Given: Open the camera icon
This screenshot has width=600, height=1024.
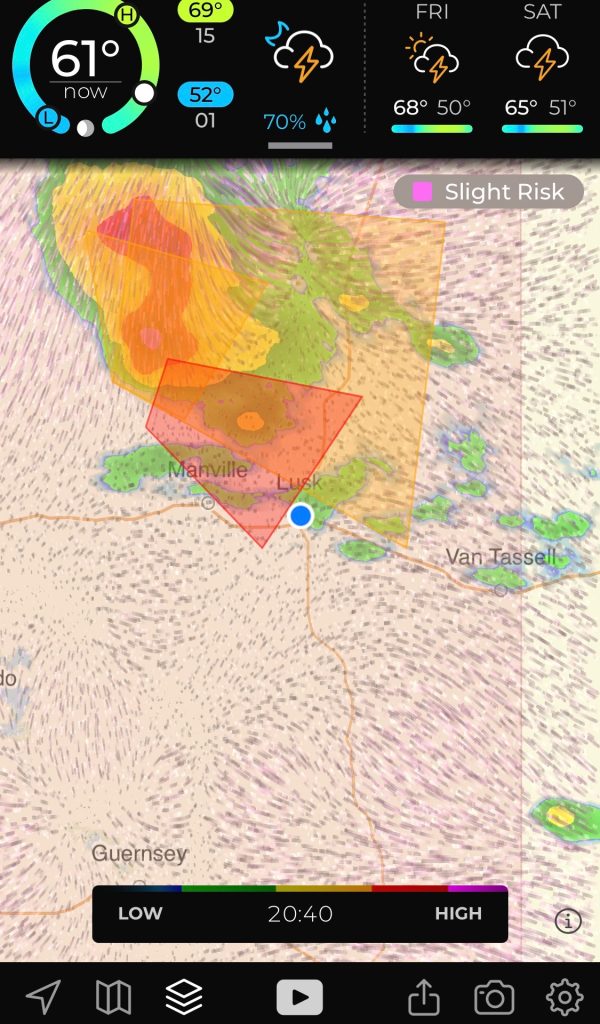Looking at the screenshot, I should (494, 996).
